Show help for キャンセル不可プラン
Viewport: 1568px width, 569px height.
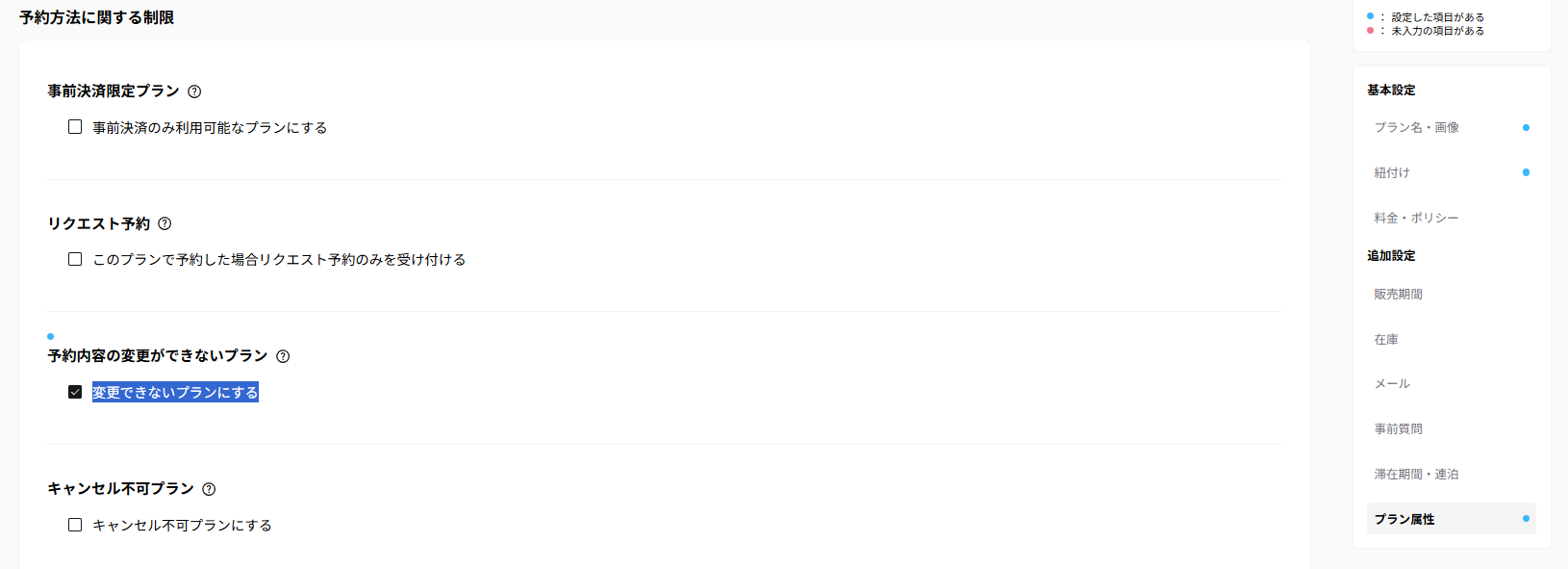[x=209, y=489]
